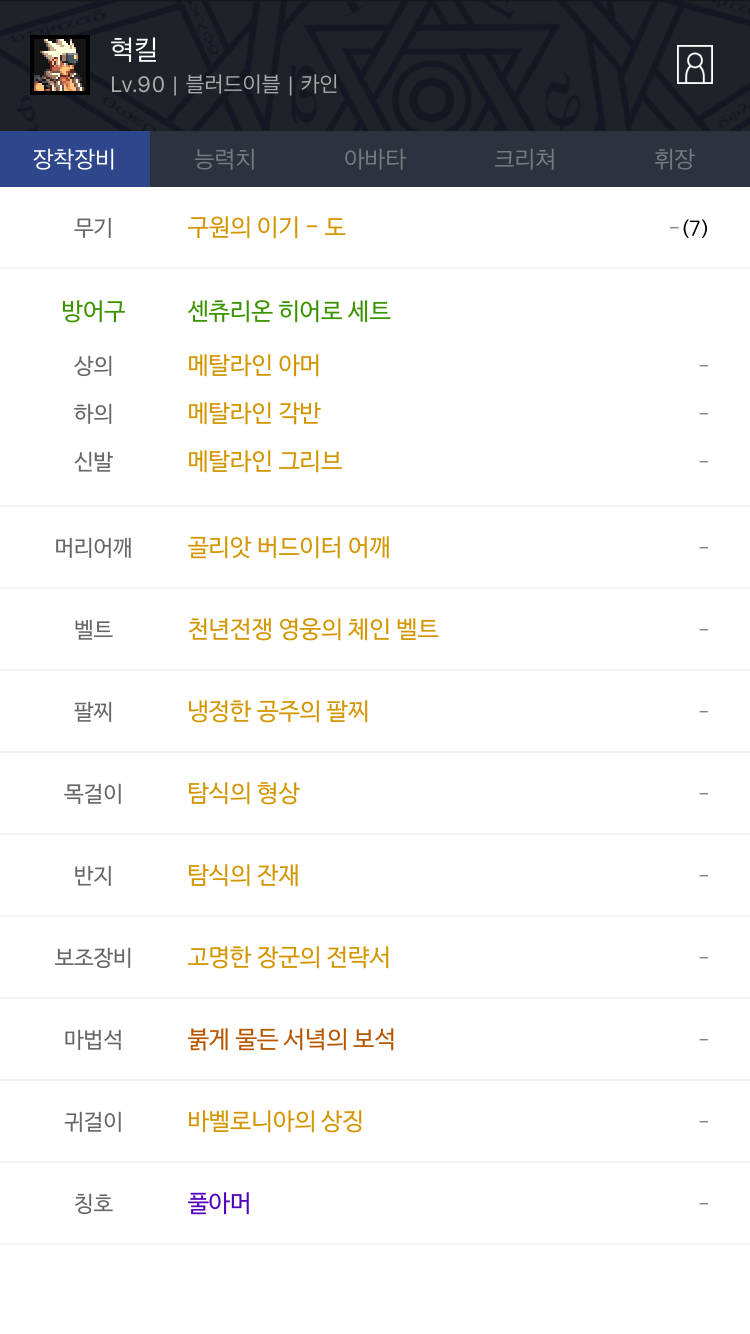This screenshot has height=1334, width=750.
Task: Open 냉정한 공주의 팔찌 details
Action: [278, 711]
